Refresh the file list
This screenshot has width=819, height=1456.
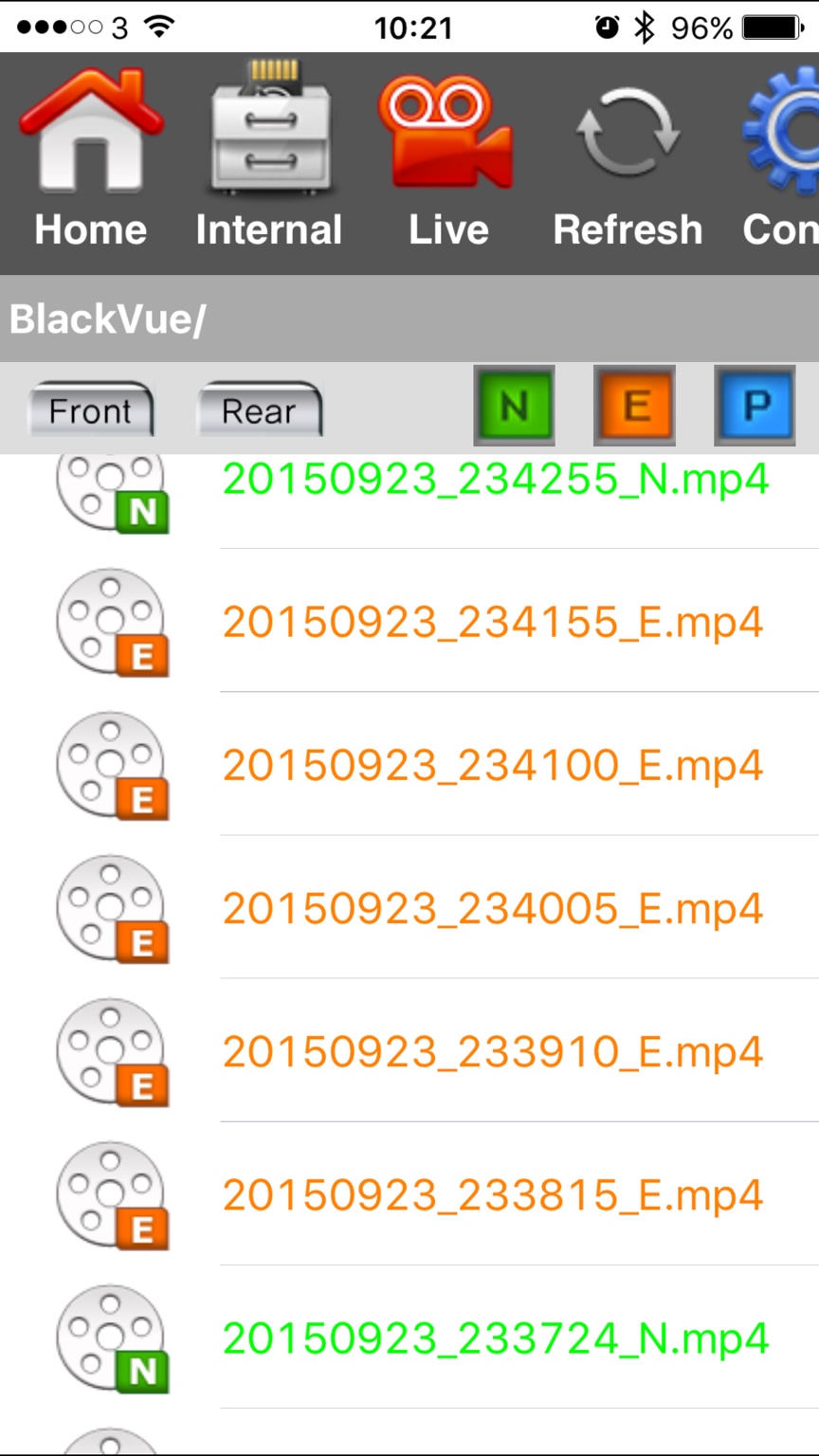[628, 163]
